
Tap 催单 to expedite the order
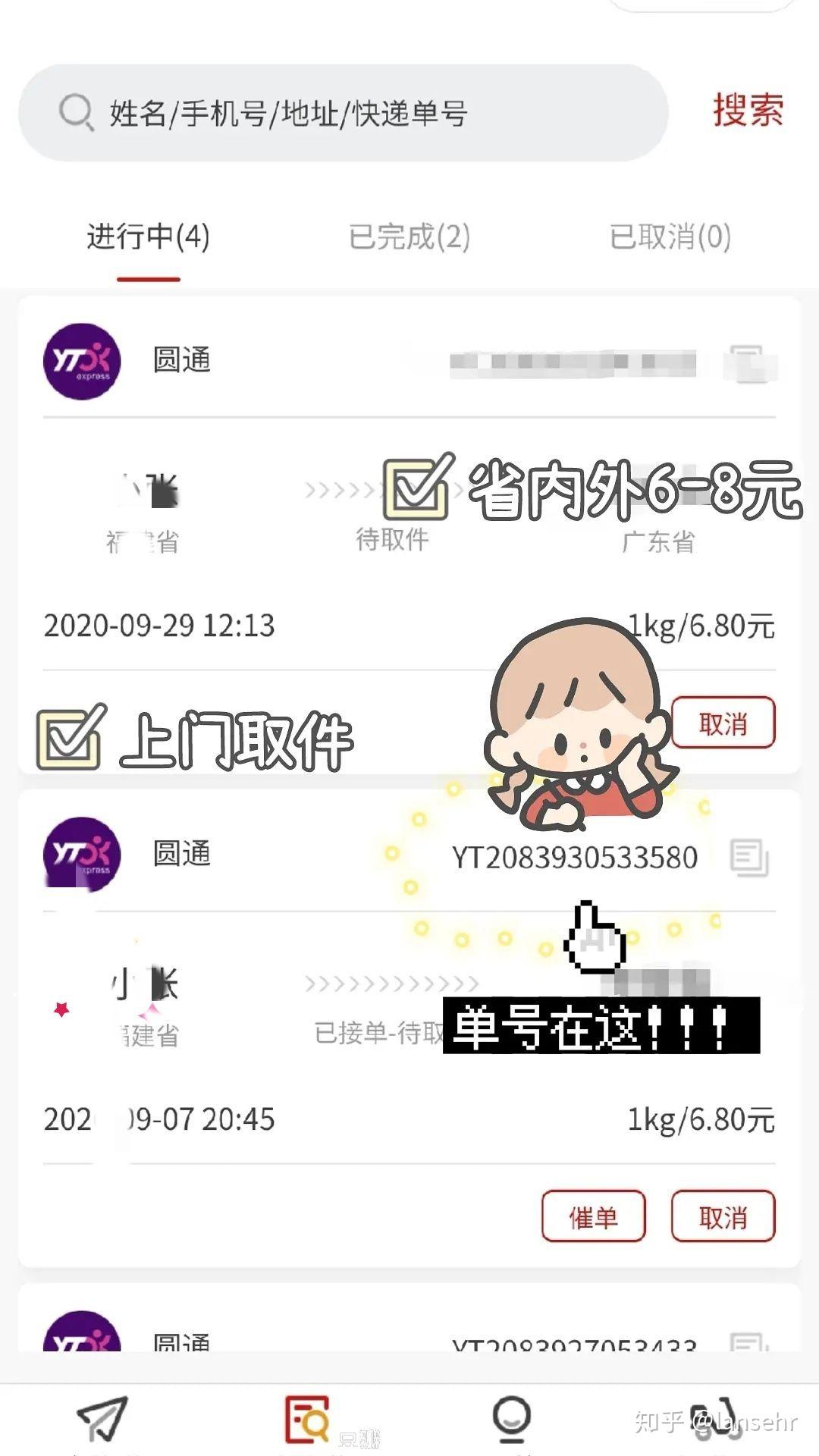point(593,1217)
